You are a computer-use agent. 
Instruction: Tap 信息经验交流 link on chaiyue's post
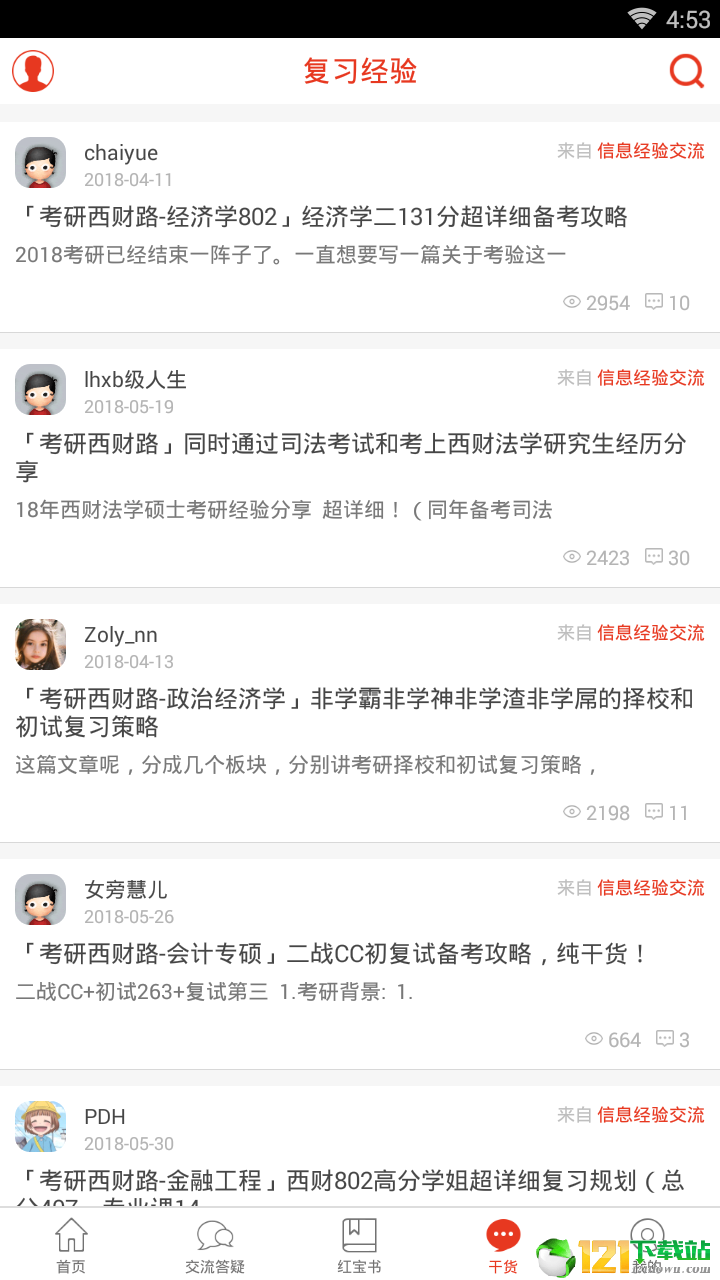tap(650, 151)
